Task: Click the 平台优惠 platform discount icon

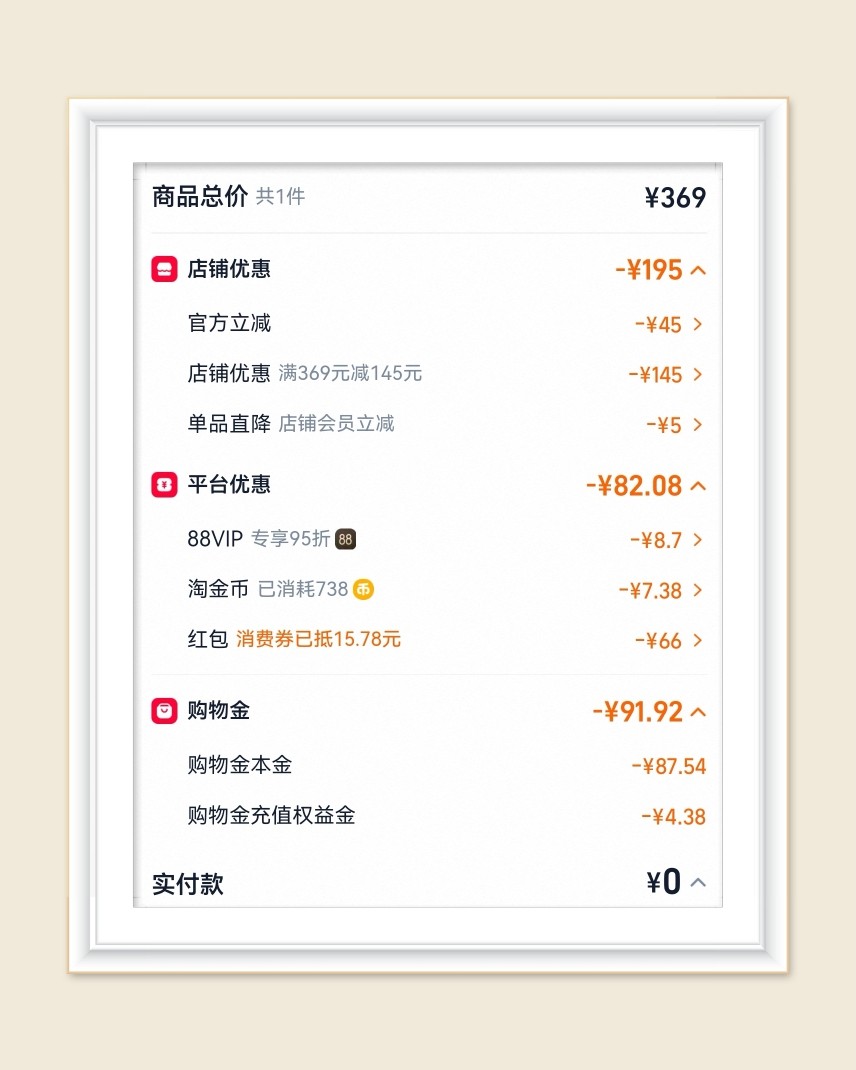Action: pyautogui.click(x=163, y=485)
